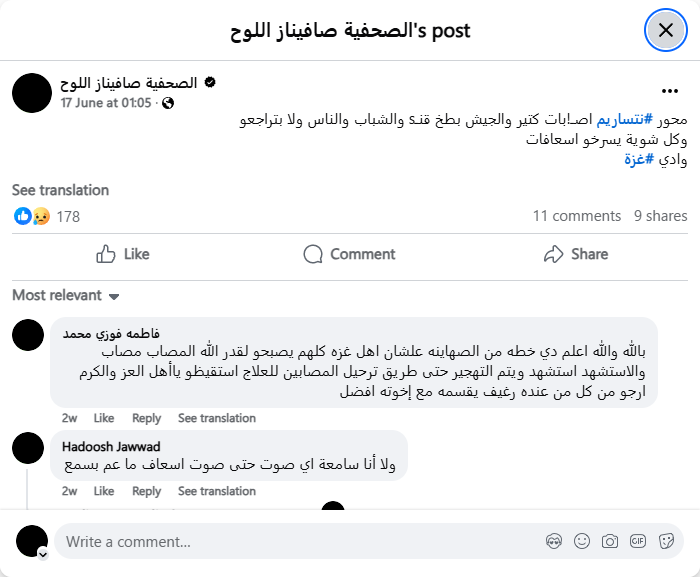This screenshot has width=700, height=577.
Task: View who reacted to the post
Action: pos(68,216)
